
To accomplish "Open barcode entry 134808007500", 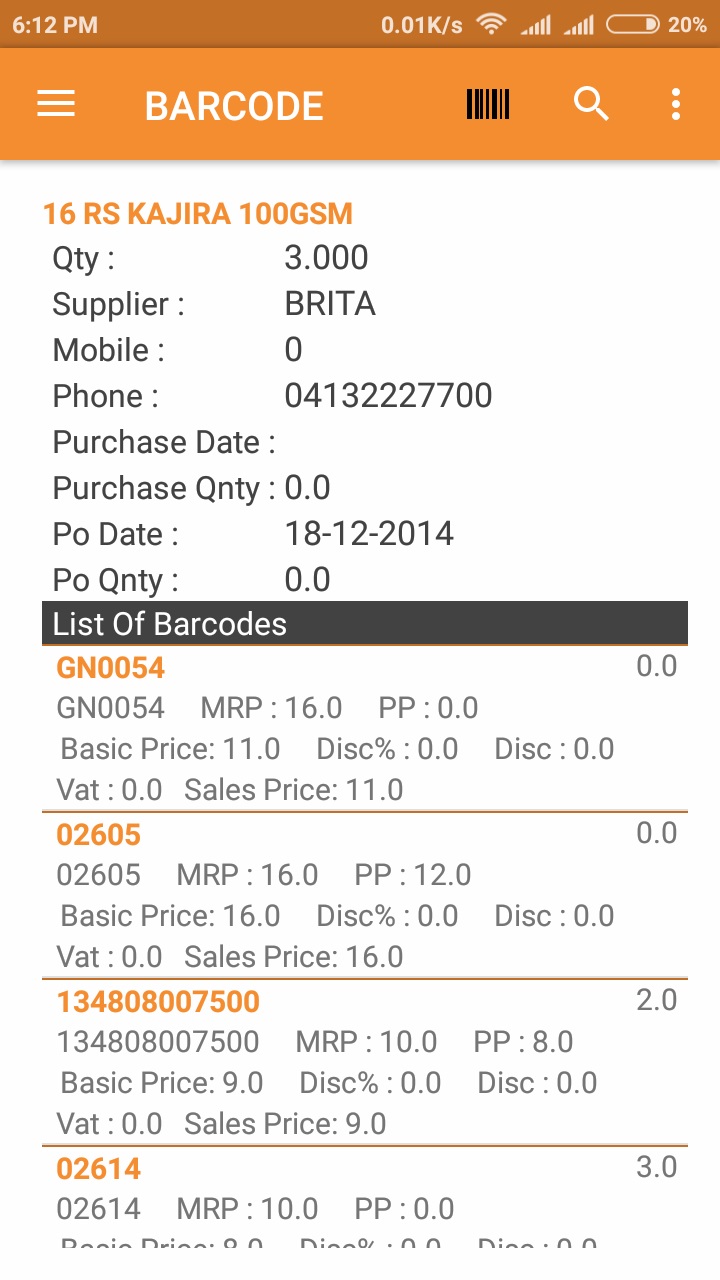I will (x=365, y=1062).
